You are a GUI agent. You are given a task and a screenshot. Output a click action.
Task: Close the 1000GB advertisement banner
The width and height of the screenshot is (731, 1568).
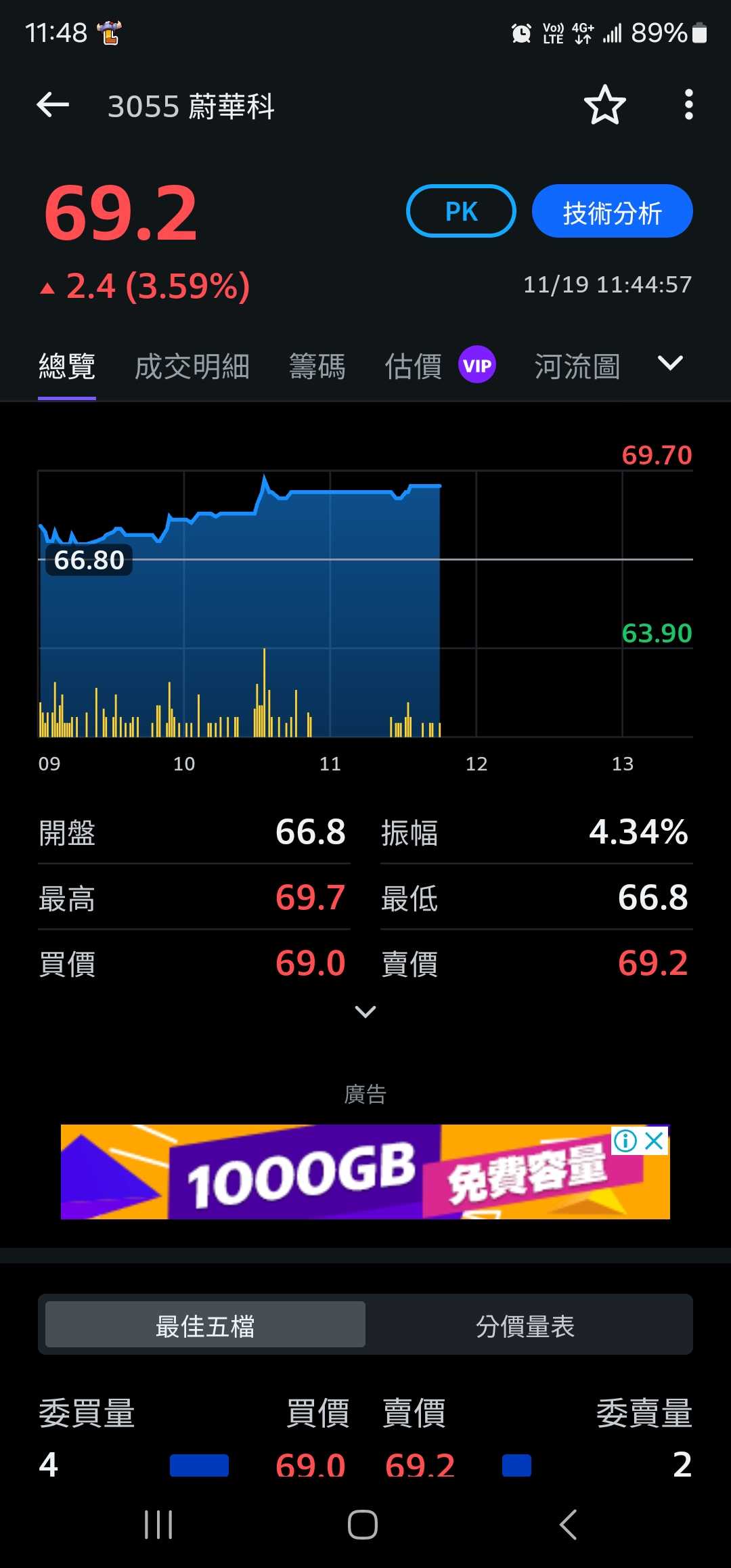click(654, 1140)
